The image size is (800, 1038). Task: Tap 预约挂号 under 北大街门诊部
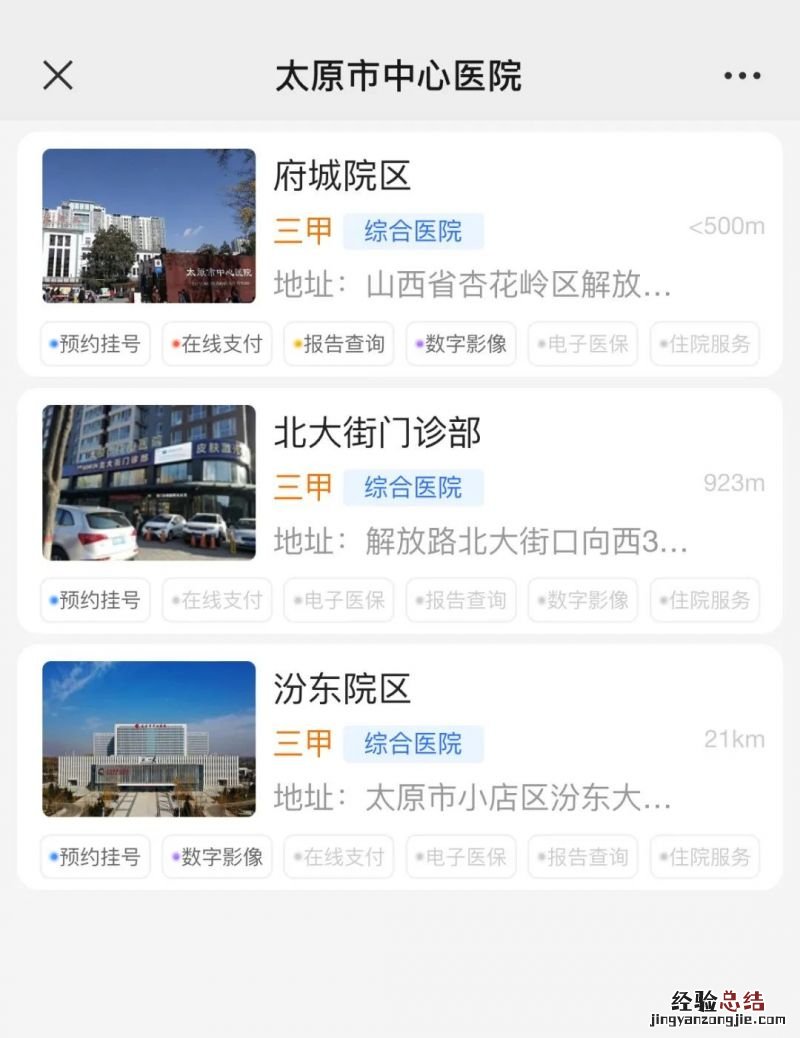[95, 600]
